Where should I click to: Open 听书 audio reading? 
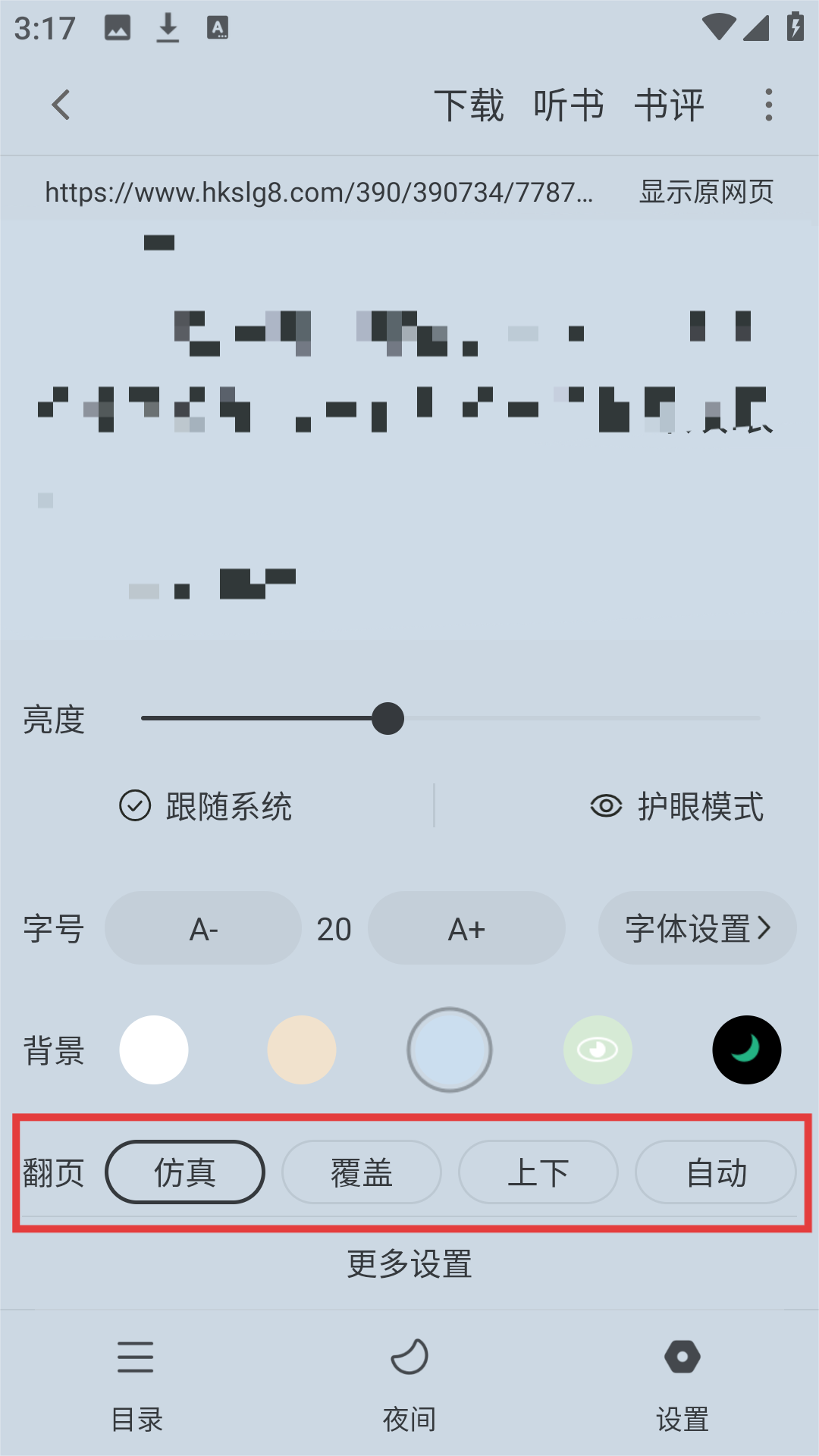click(x=568, y=105)
